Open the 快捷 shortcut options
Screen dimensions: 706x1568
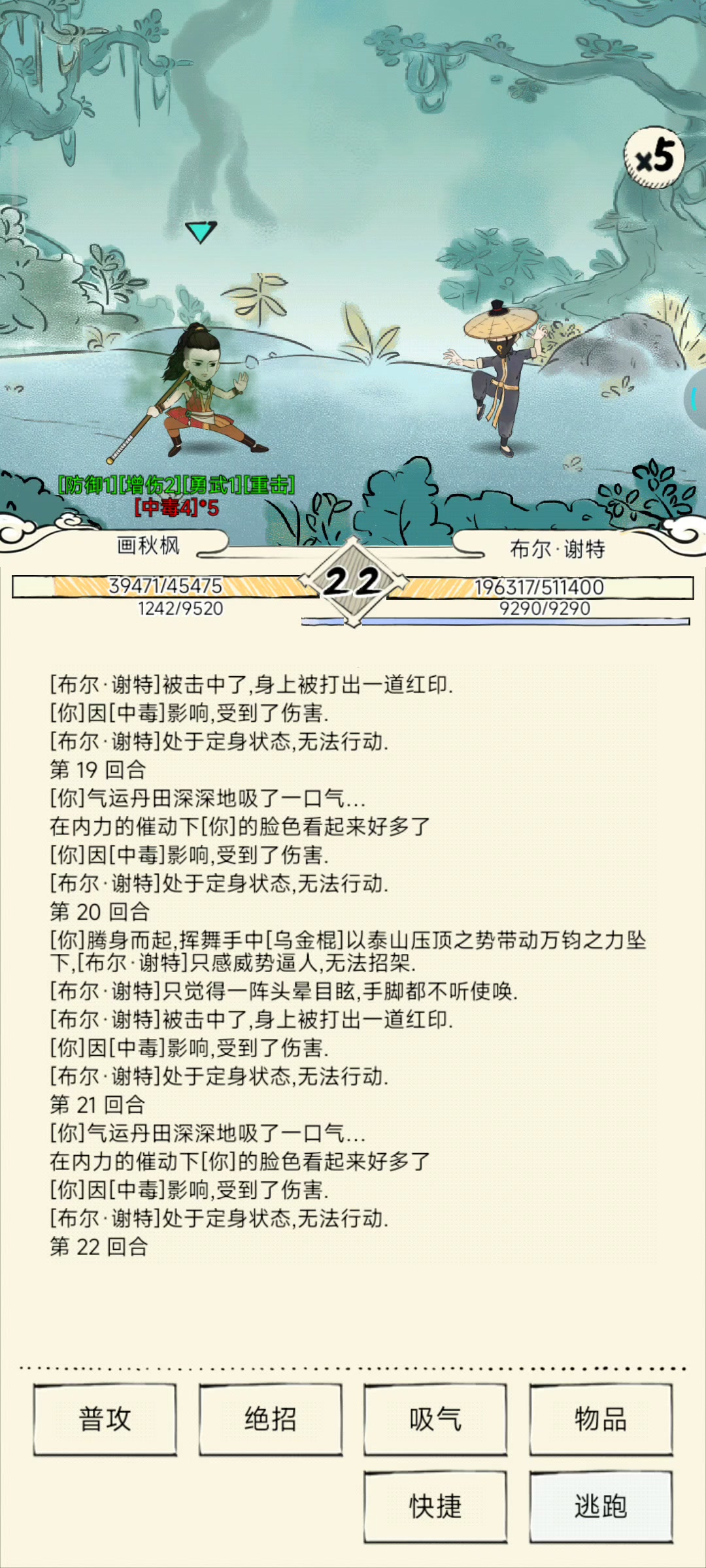coord(435,1506)
